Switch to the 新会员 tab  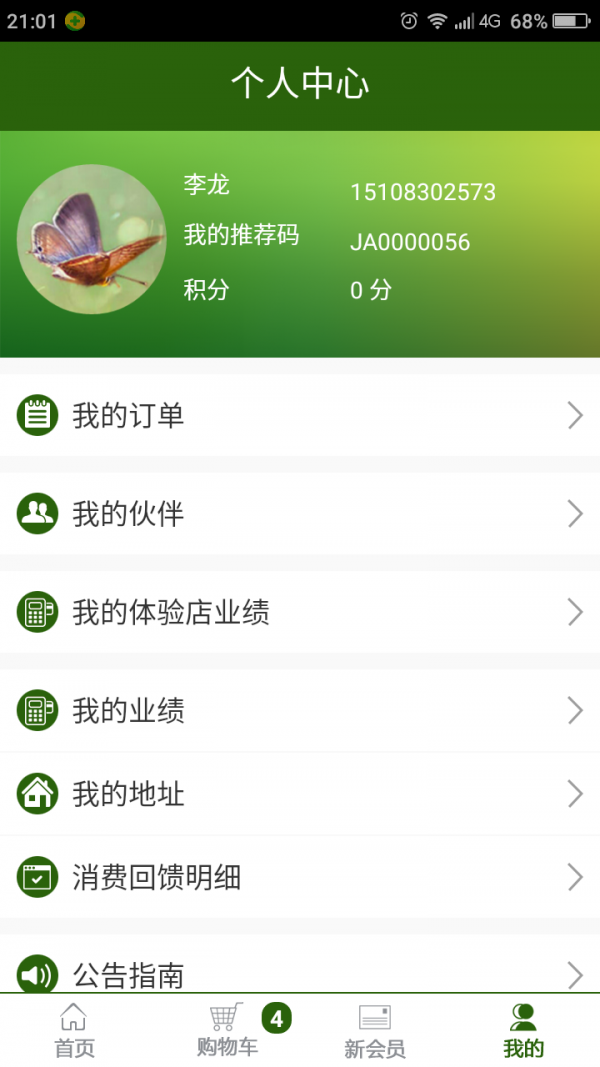375,1031
